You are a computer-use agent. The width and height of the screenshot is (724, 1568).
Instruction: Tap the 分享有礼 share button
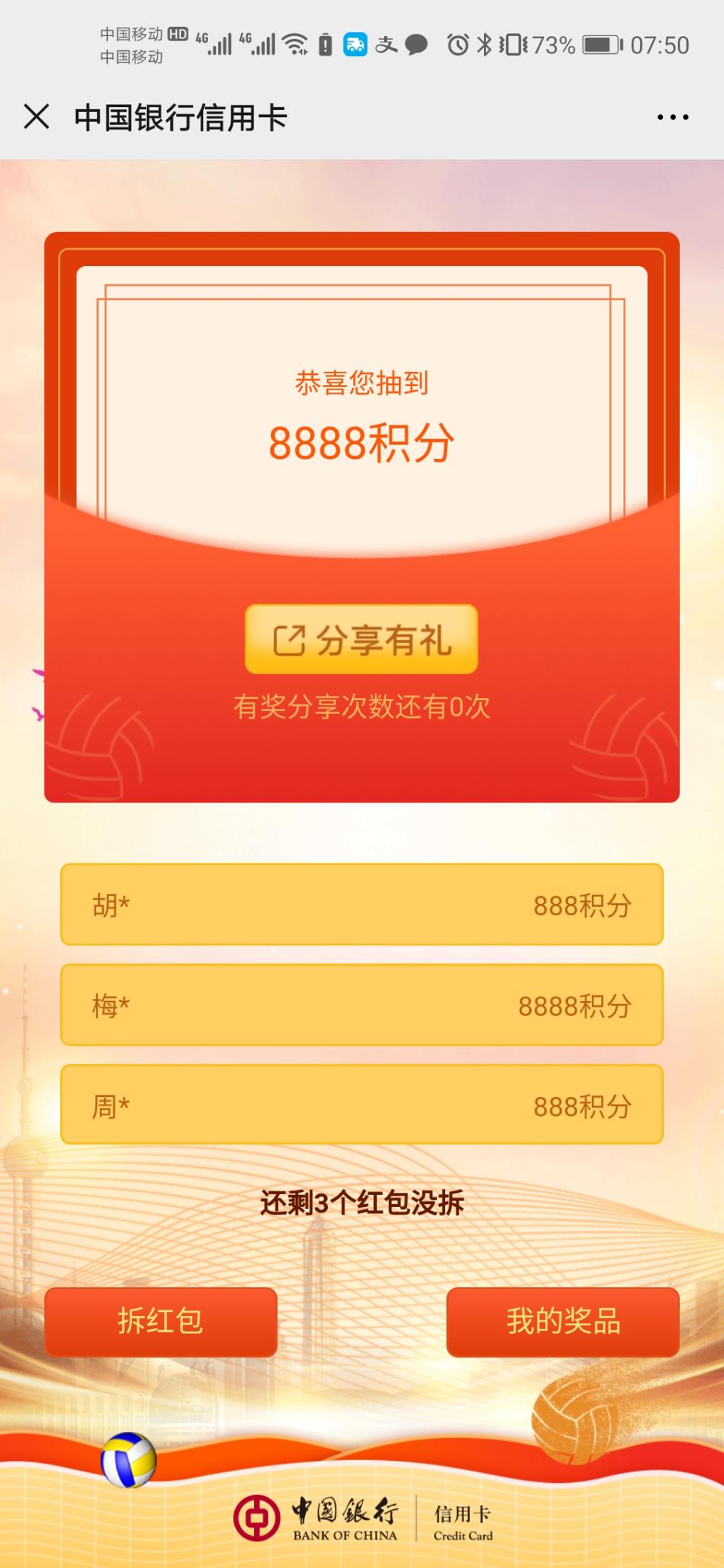pyautogui.click(x=361, y=639)
